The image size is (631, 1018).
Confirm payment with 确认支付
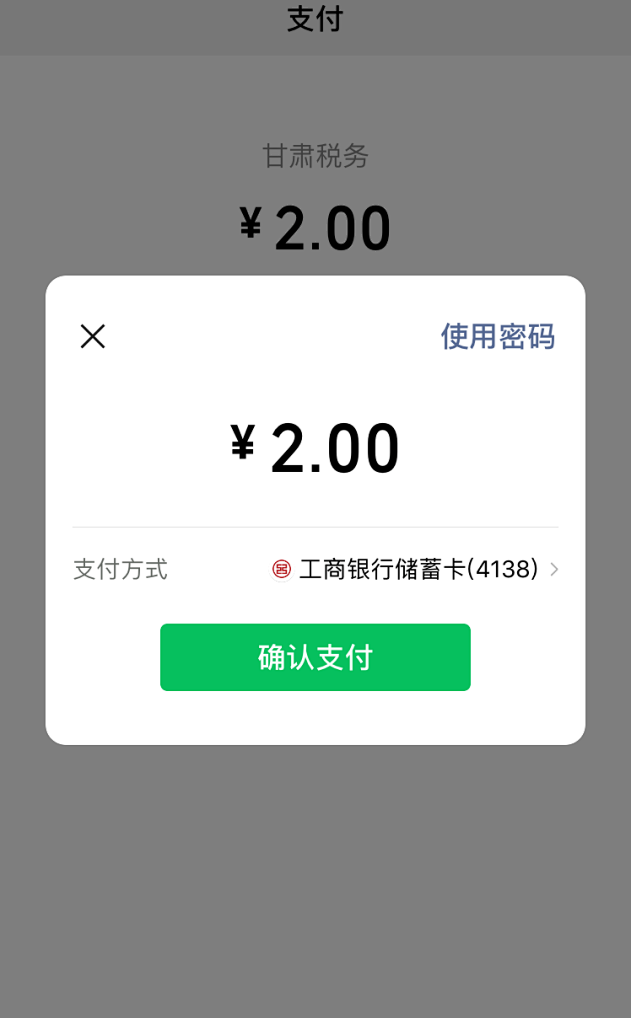pyautogui.click(x=316, y=657)
